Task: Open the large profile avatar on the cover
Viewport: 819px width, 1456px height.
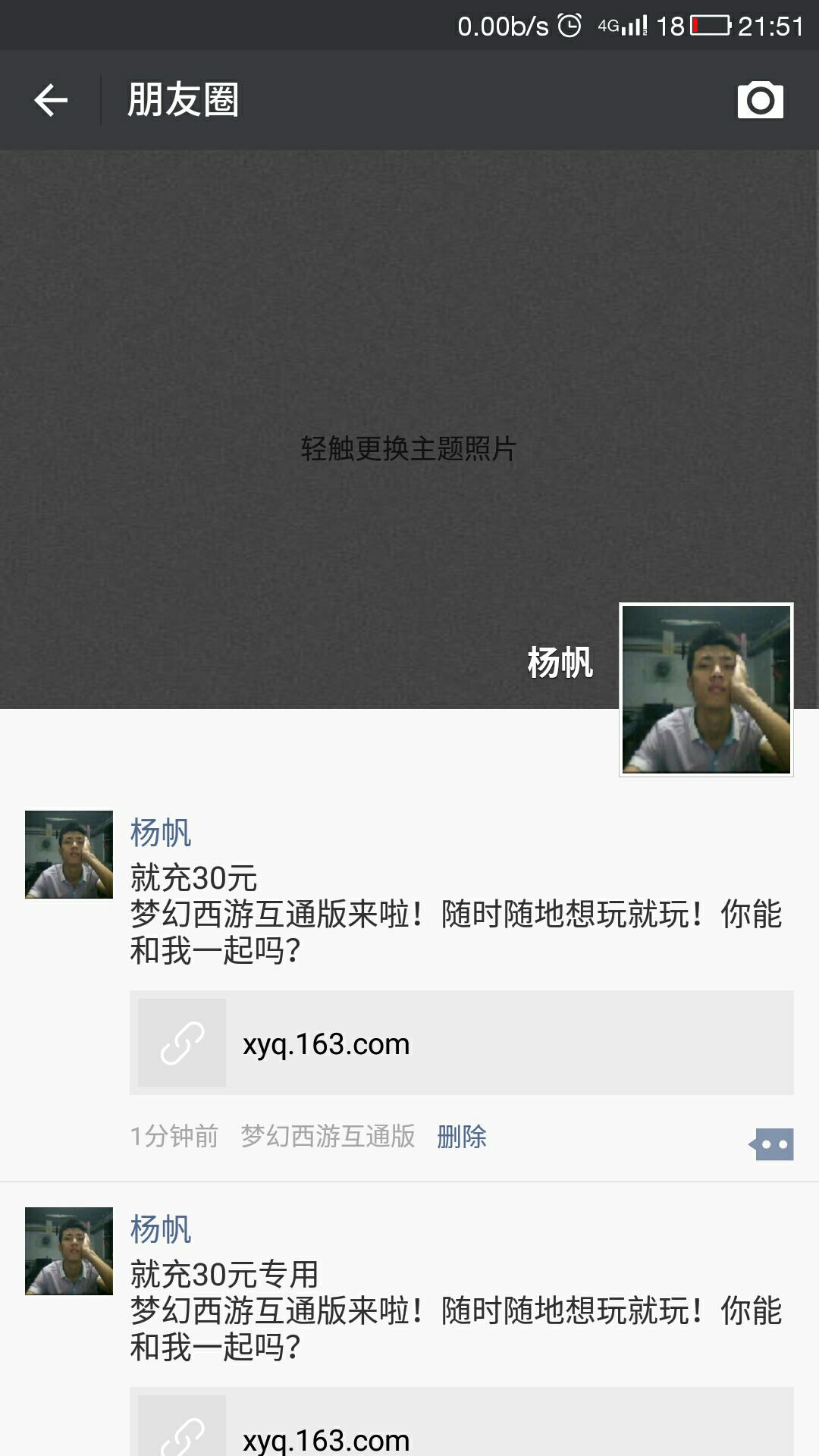Action: [x=706, y=689]
